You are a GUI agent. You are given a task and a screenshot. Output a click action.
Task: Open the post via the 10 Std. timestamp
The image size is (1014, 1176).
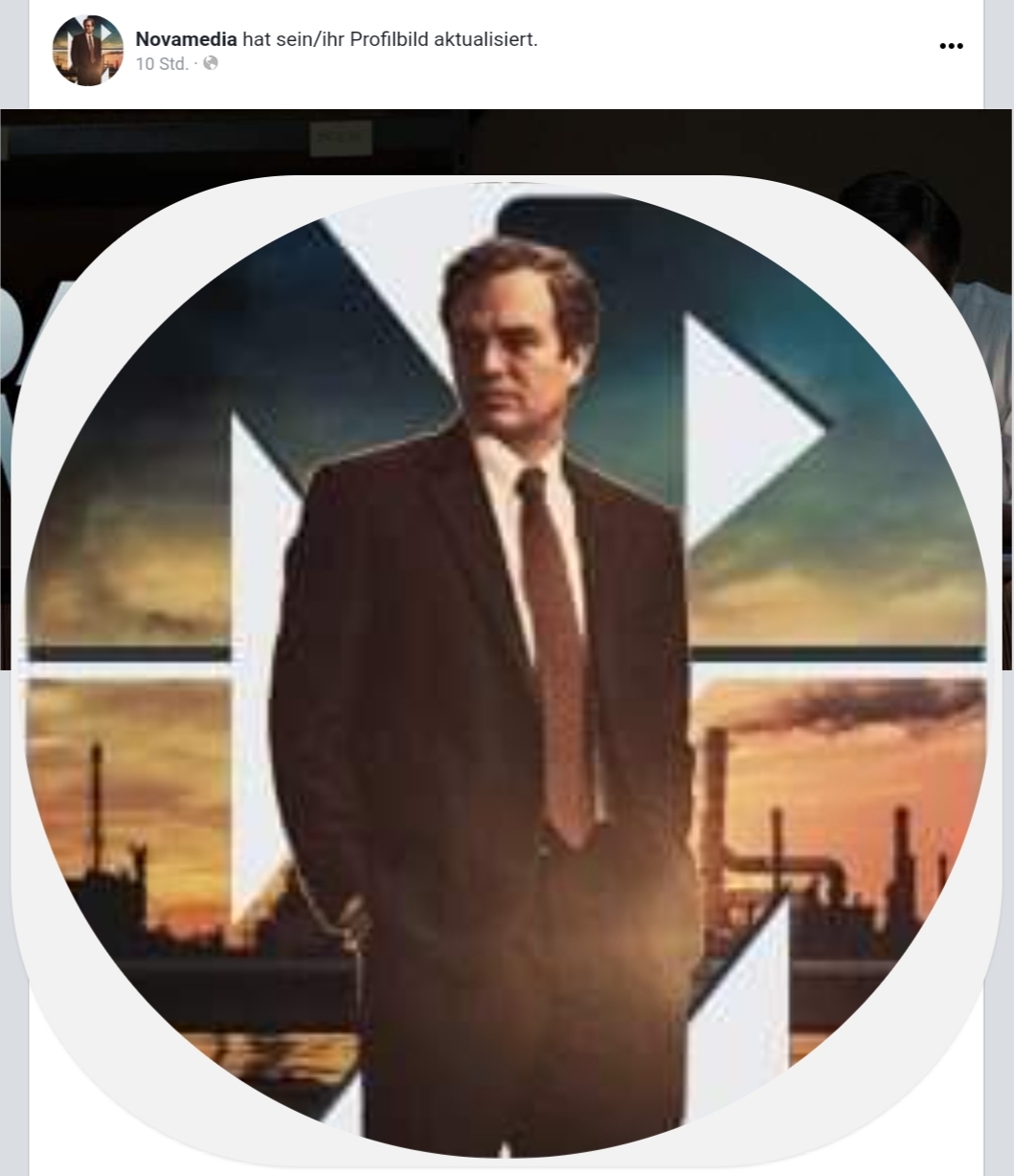click(162, 63)
